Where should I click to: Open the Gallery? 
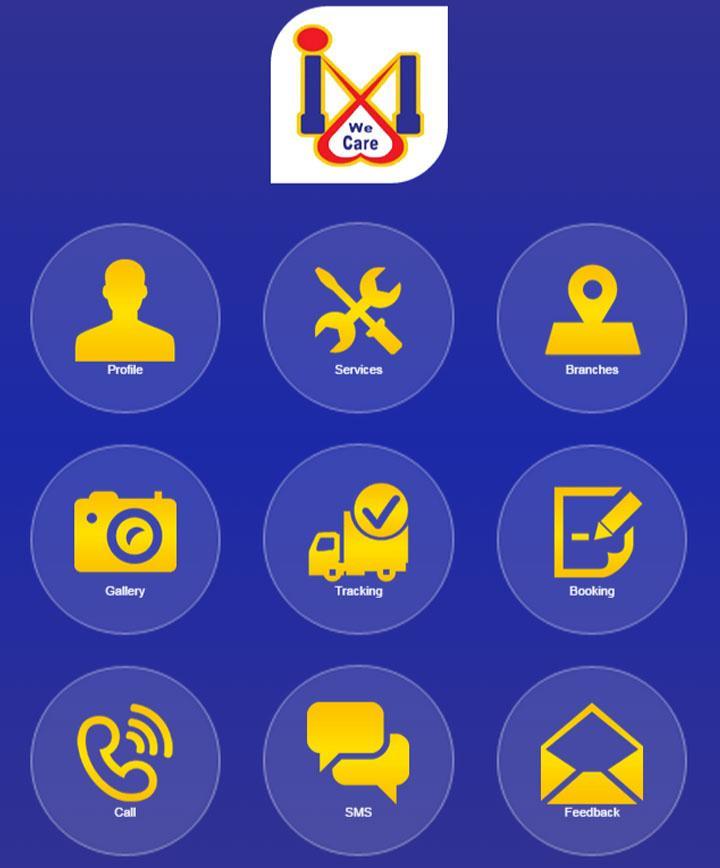point(125,539)
